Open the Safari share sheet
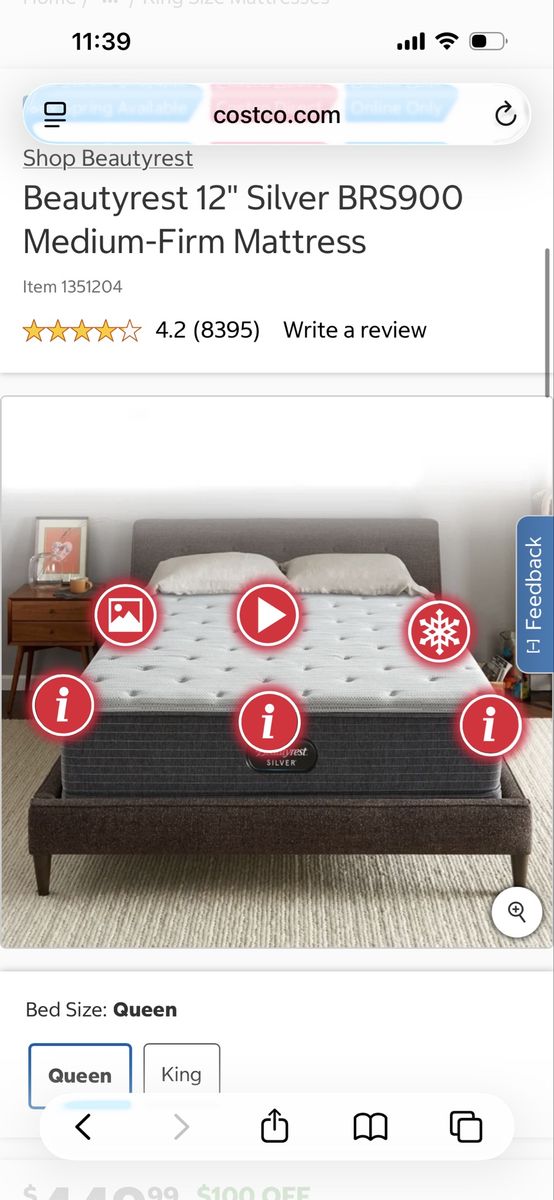 [x=274, y=1127]
